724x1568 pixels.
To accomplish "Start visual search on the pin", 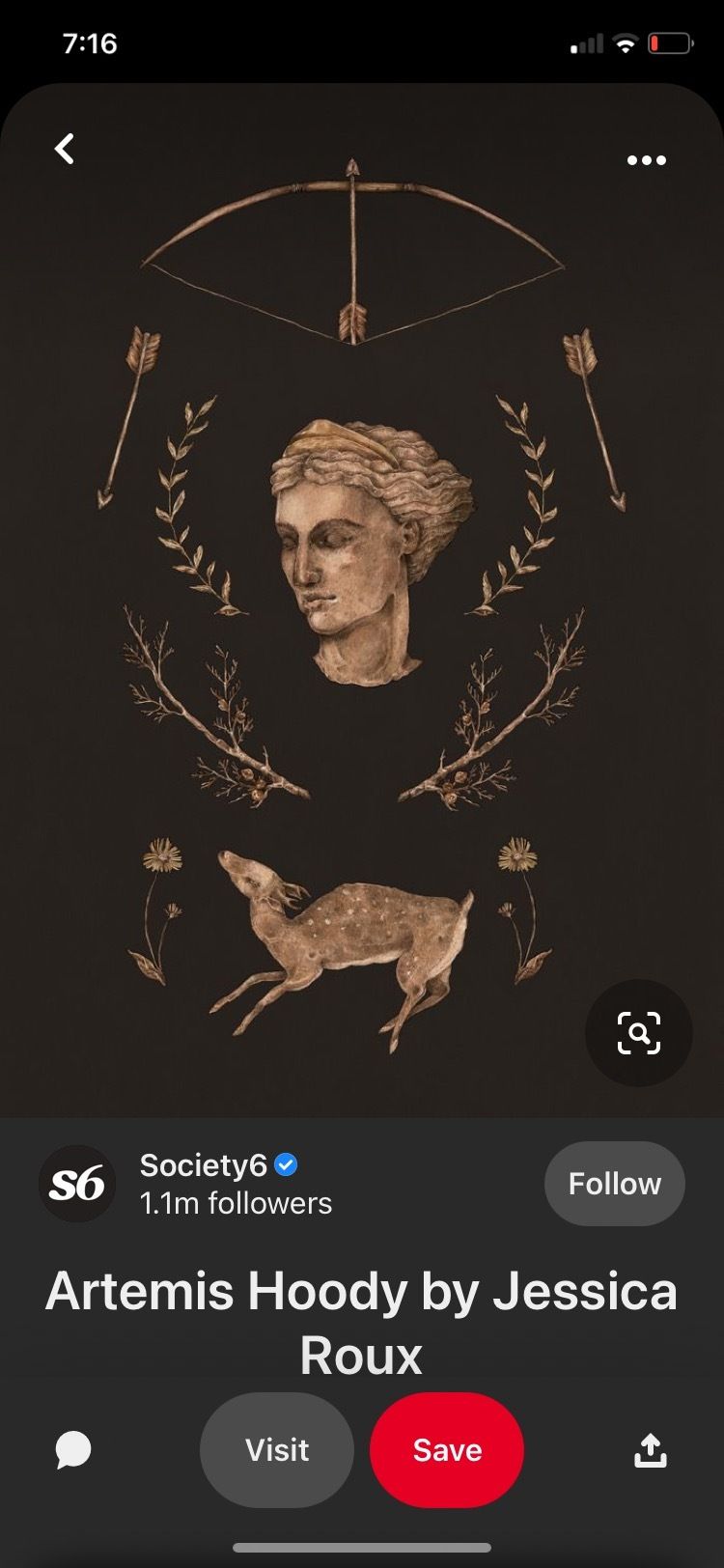I will click(639, 1033).
